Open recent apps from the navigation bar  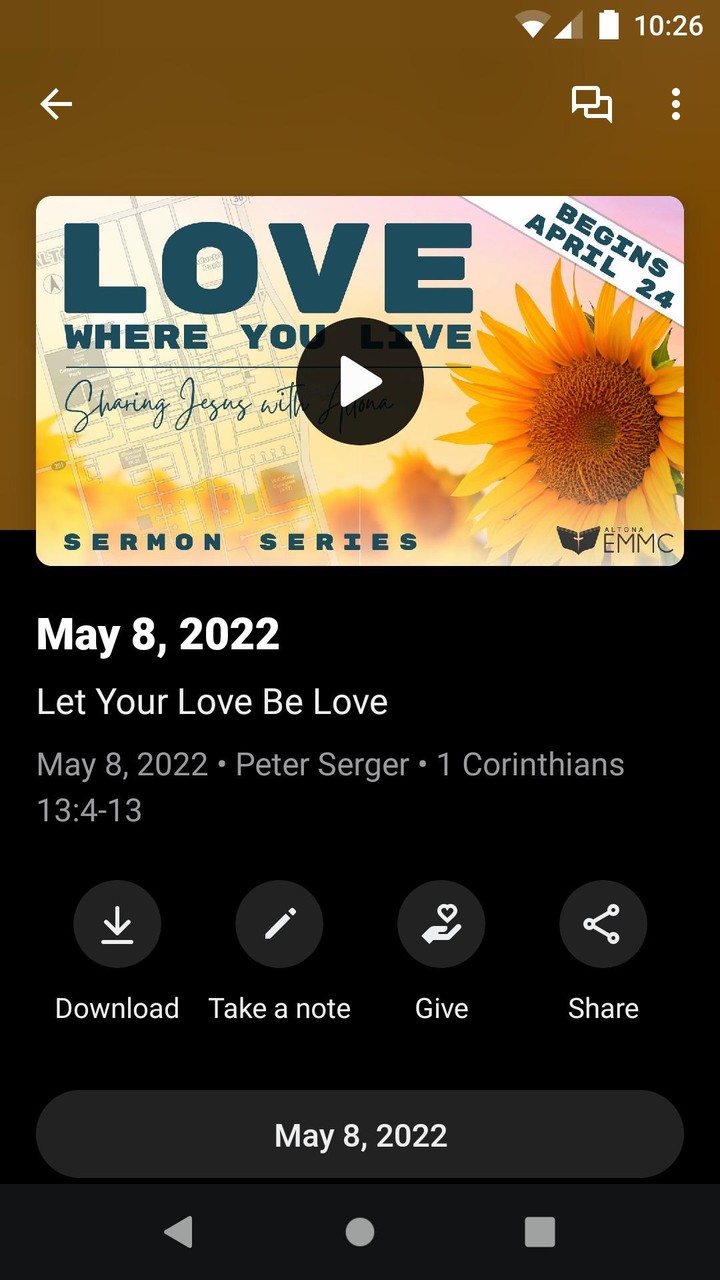coord(539,1232)
